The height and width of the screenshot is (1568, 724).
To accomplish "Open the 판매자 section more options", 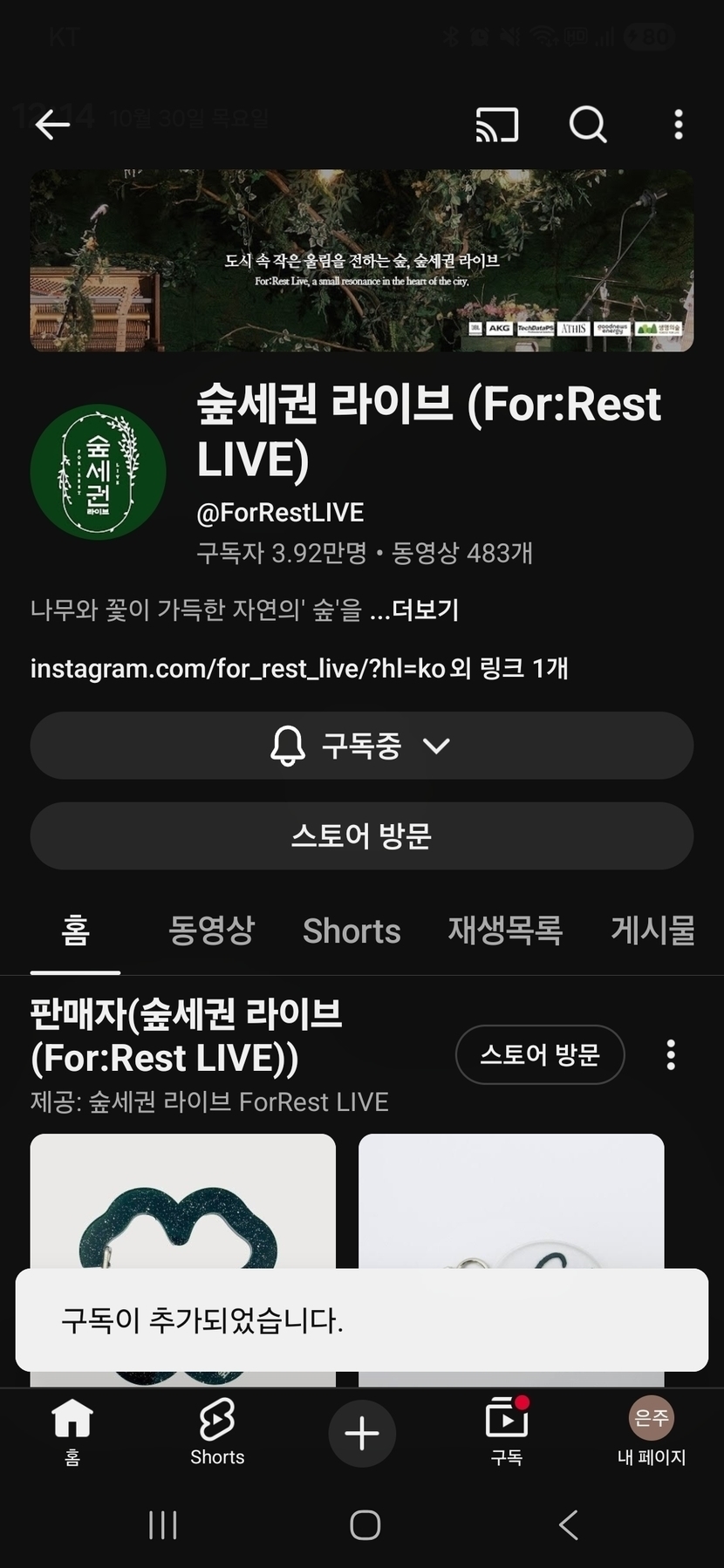I will (670, 1054).
